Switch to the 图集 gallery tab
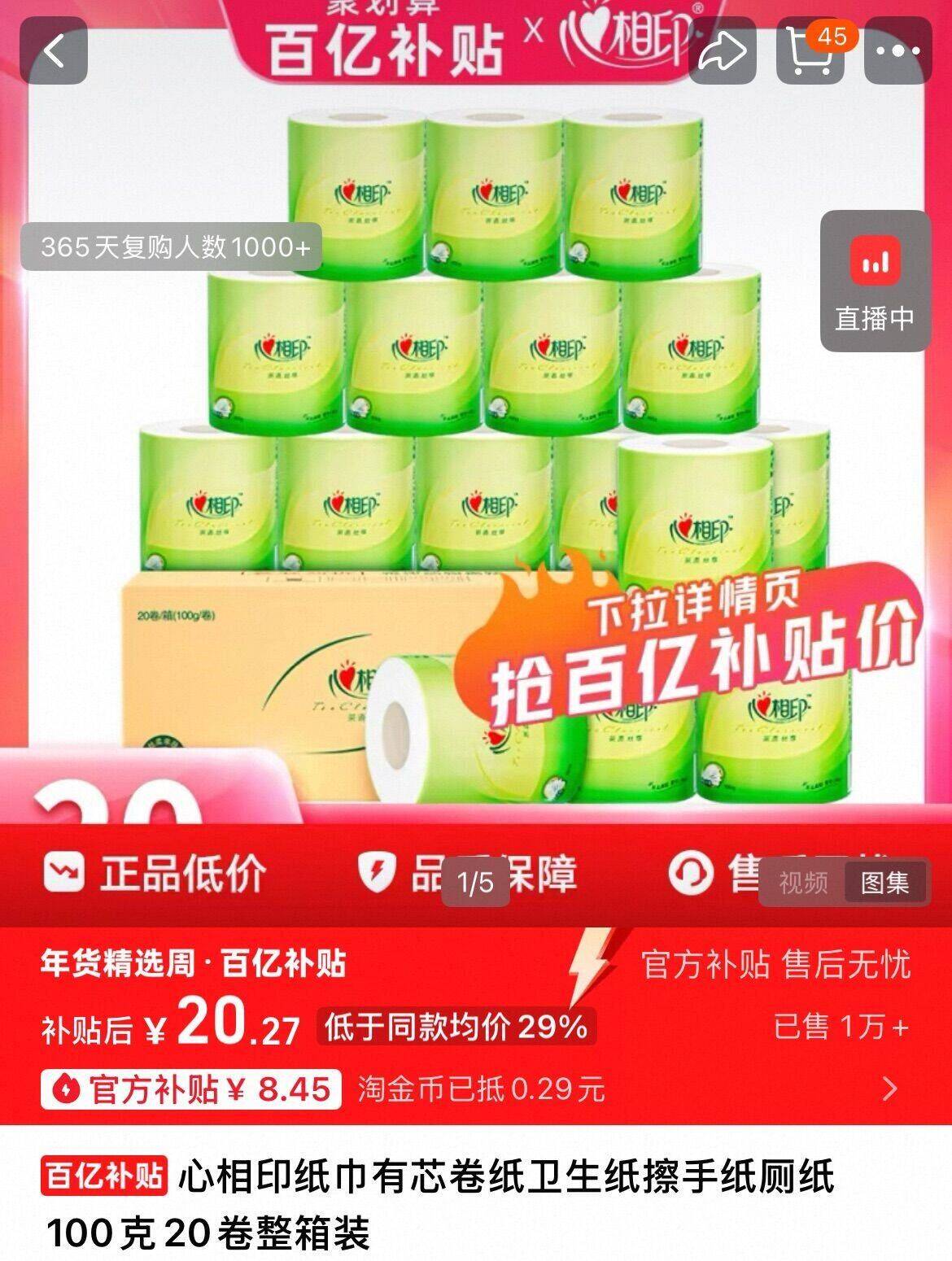The width and height of the screenshot is (952, 1261). pos(885,882)
